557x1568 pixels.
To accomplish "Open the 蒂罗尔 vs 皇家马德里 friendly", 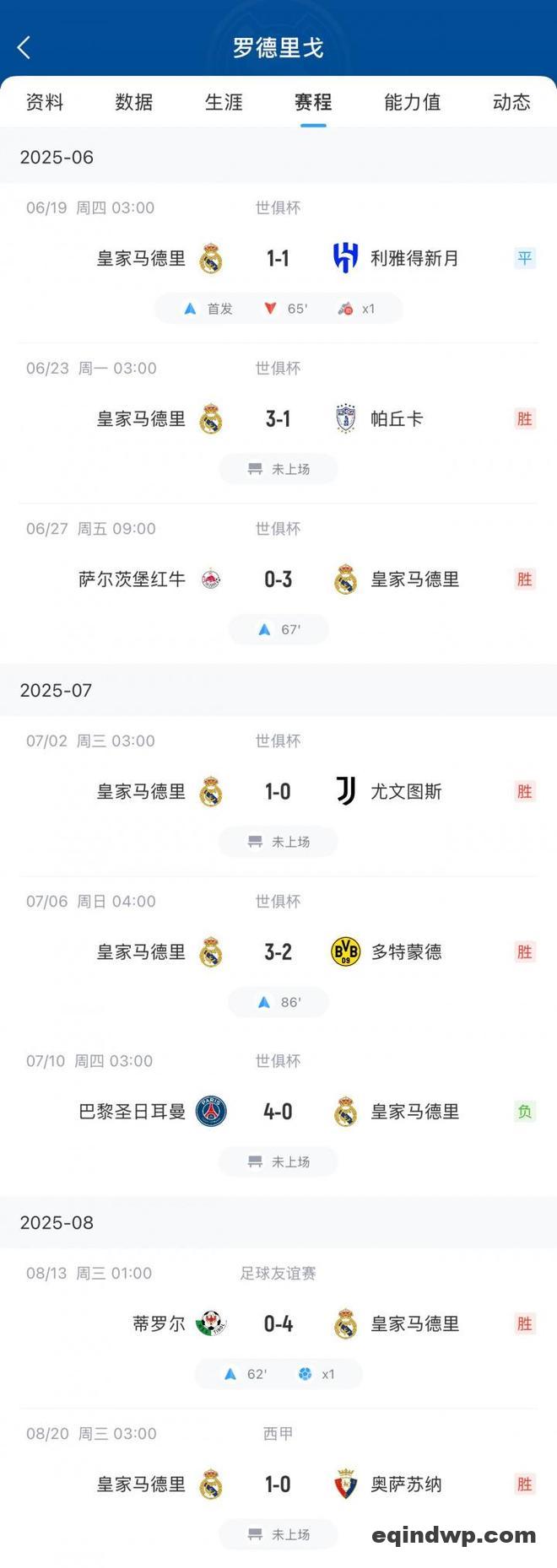I will coord(278,1324).
